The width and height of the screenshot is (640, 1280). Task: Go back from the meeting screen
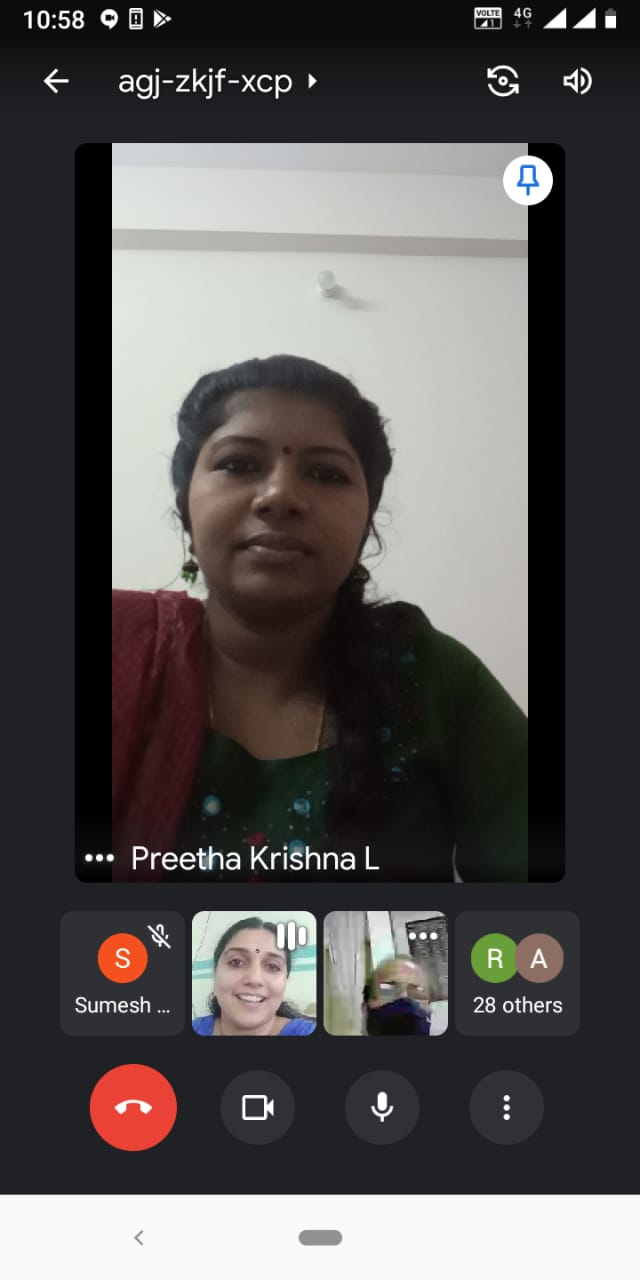(56, 81)
